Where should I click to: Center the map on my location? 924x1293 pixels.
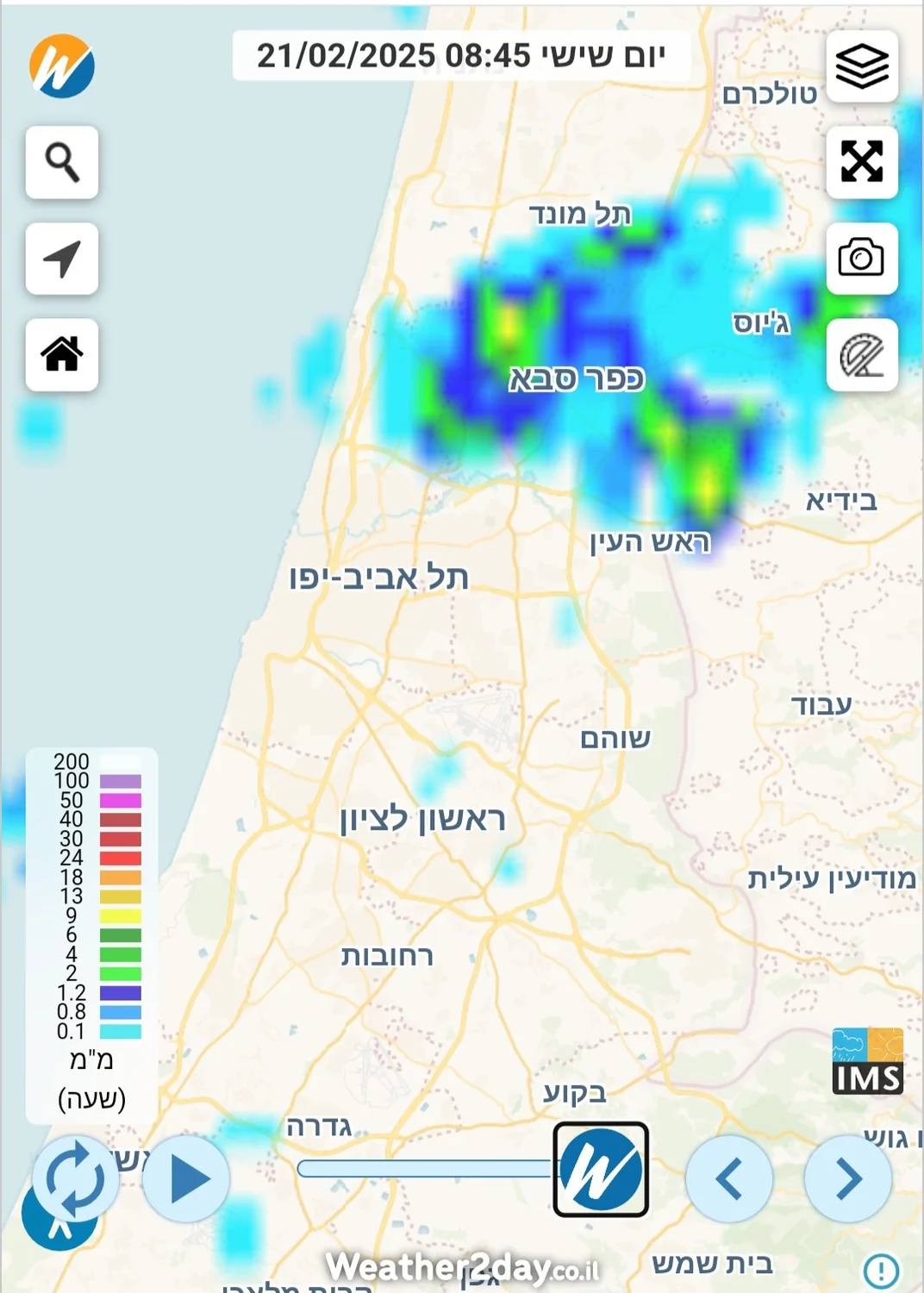point(62,259)
